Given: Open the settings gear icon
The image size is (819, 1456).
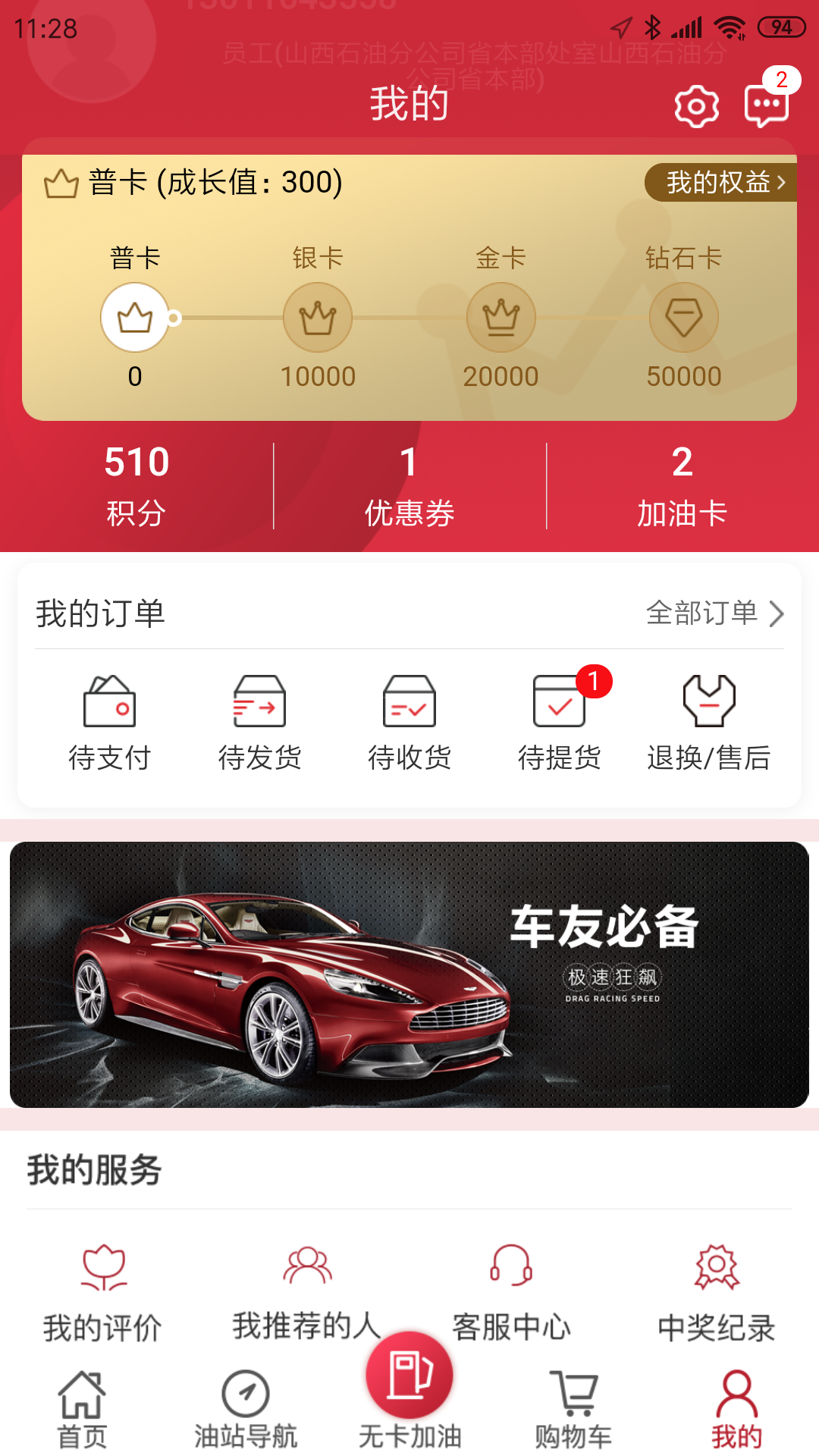Looking at the screenshot, I should (x=696, y=106).
